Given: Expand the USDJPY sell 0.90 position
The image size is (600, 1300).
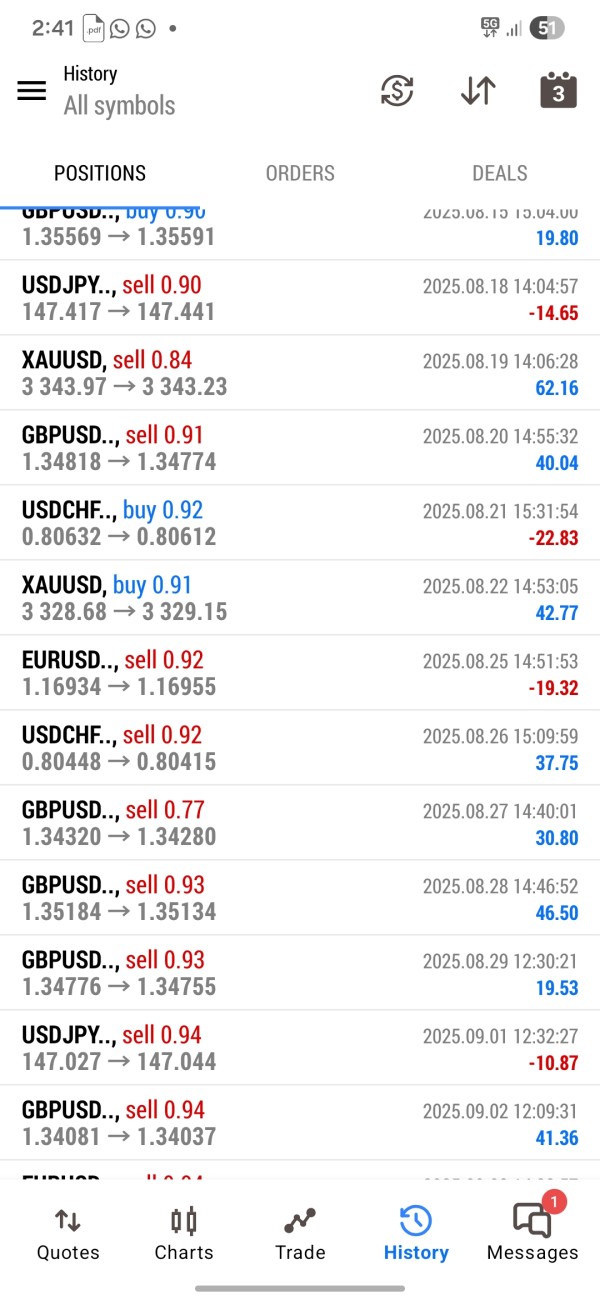Looking at the screenshot, I should pyautogui.click(x=300, y=298).
